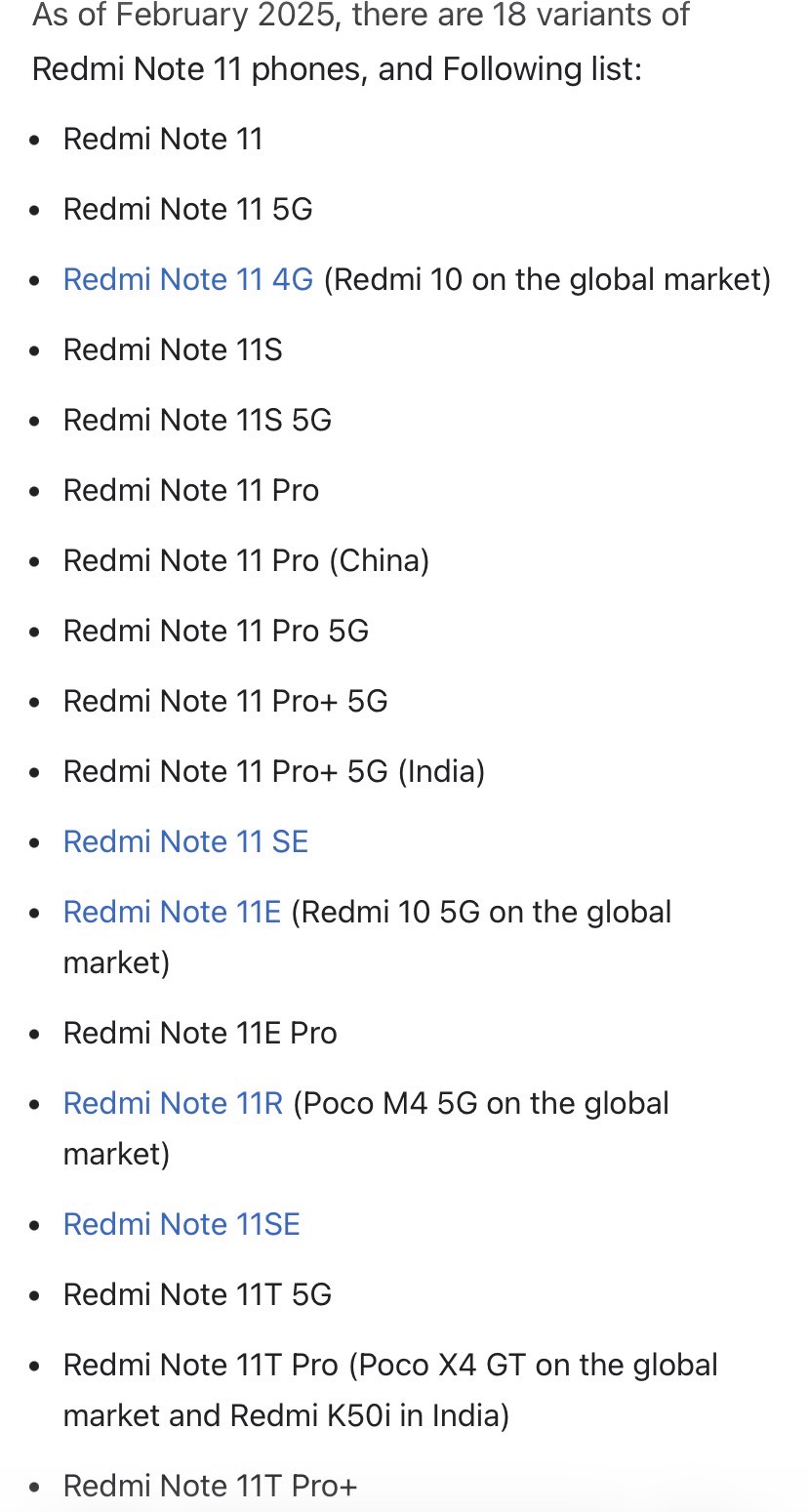
Task: Visit the Redmi Note 11SE link
Action: point(182,1224)
